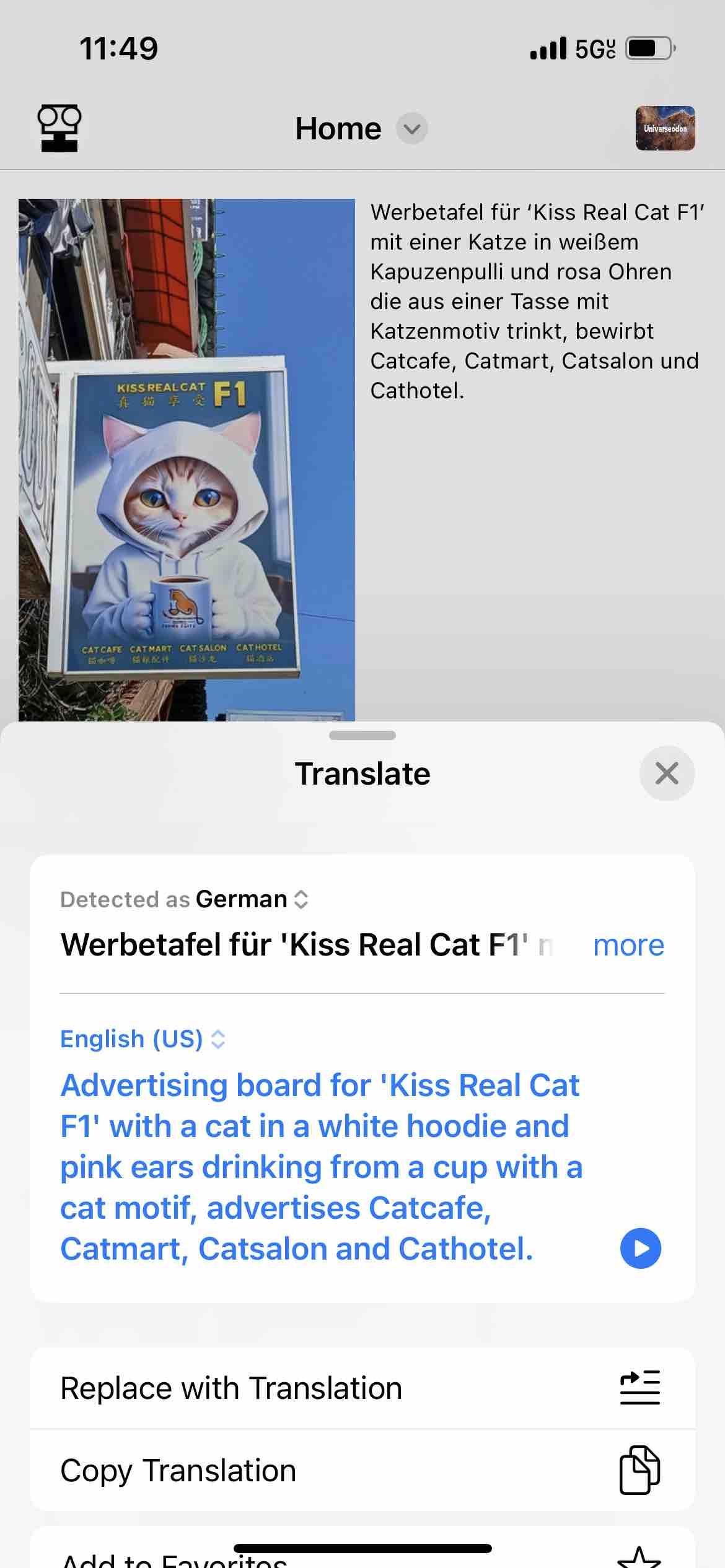The width and height of the screenshot is (725, 1568).
Task: Open the cat billboard photo
Action: click(x=187, y=460)
